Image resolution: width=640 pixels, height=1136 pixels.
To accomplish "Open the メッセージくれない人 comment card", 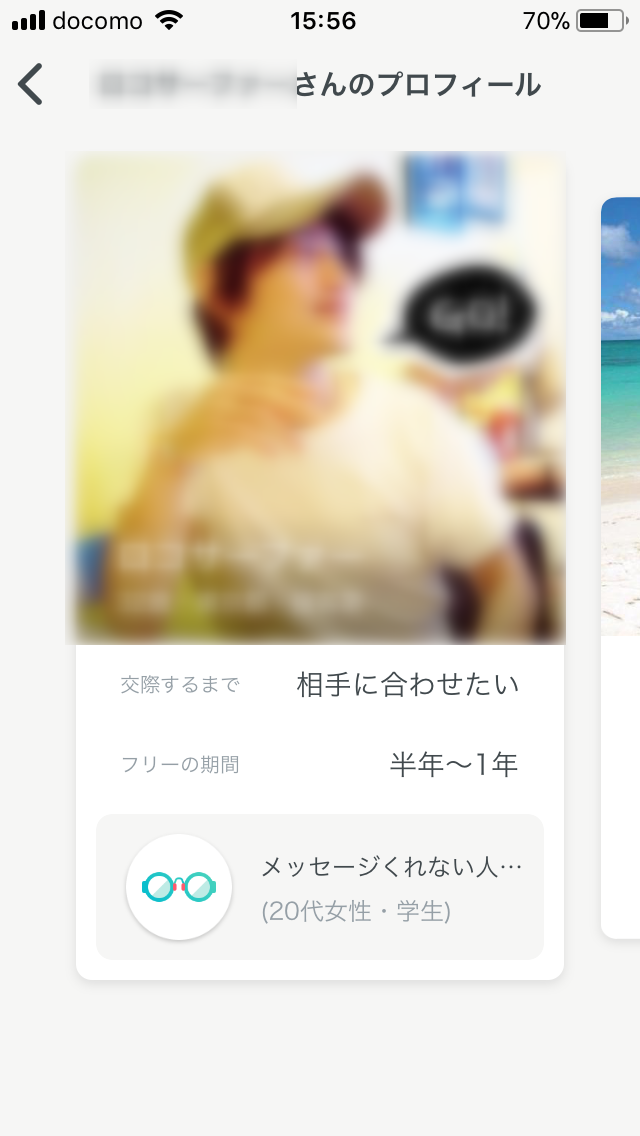I will tap(320, 887).
